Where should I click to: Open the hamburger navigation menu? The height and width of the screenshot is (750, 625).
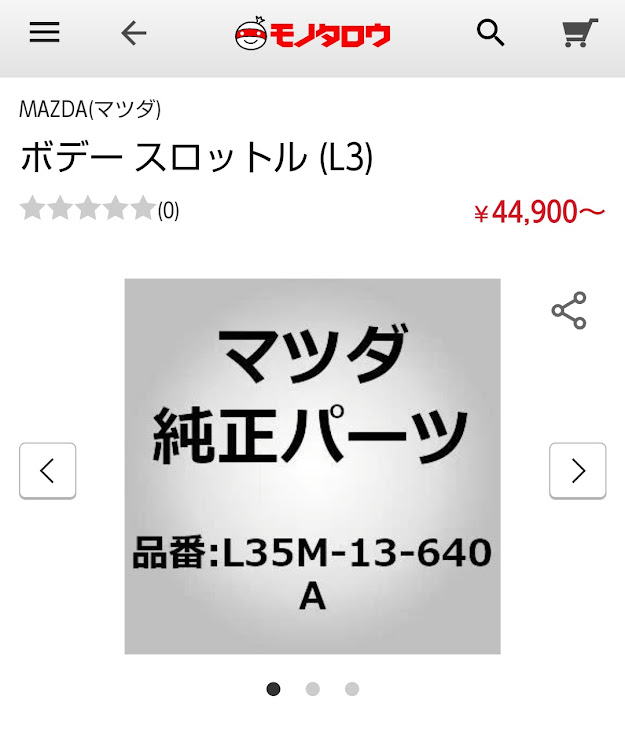(x=45, y=33)
